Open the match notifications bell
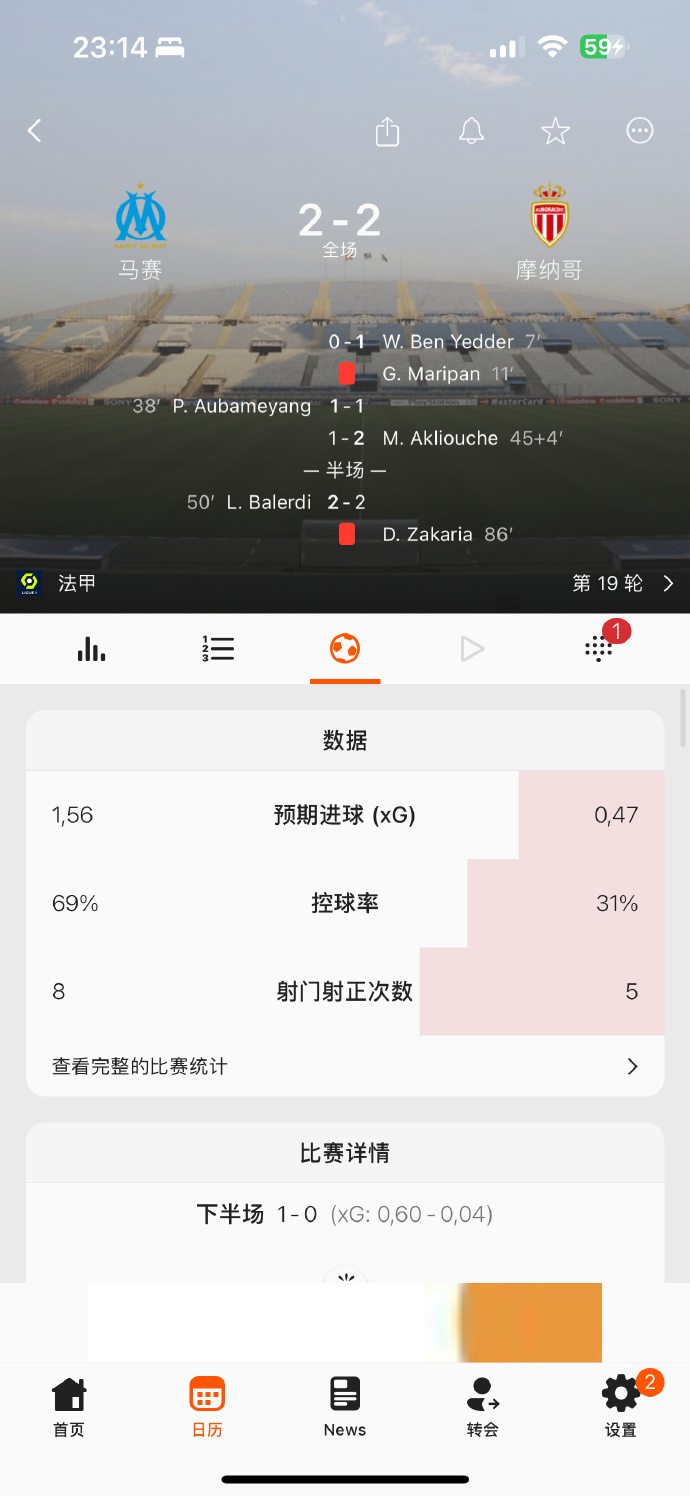The height and width of the screenshot is (1496, 690). click(471, 131)
